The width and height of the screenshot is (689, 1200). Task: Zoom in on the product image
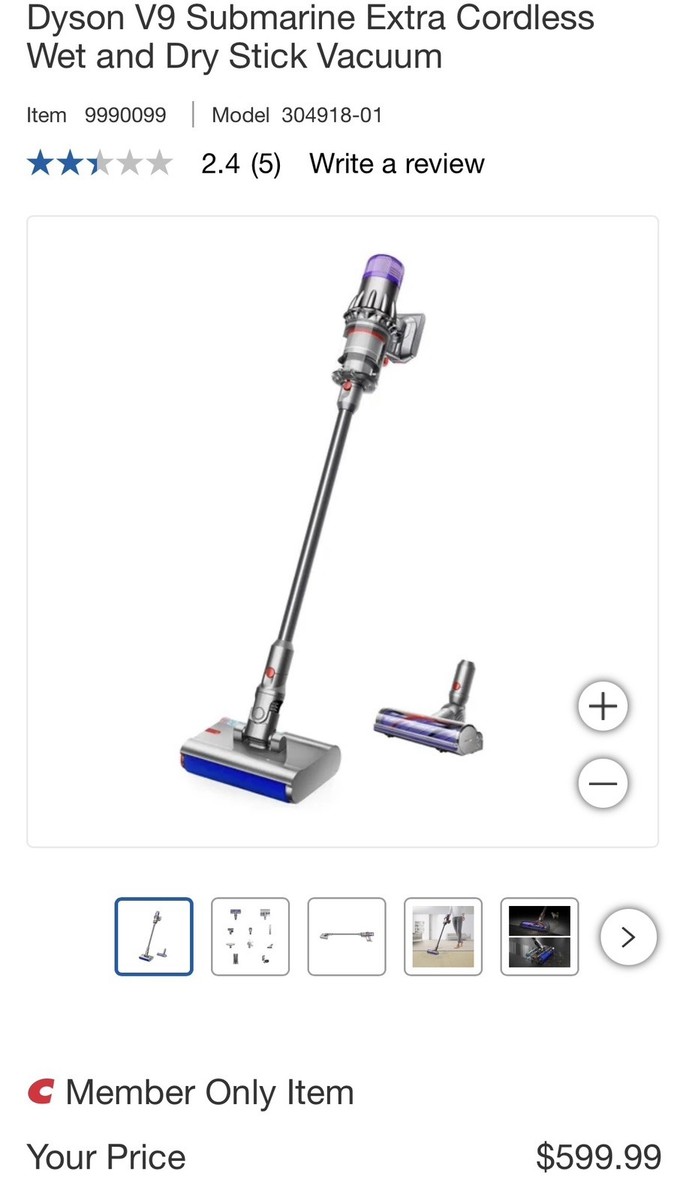603,707
